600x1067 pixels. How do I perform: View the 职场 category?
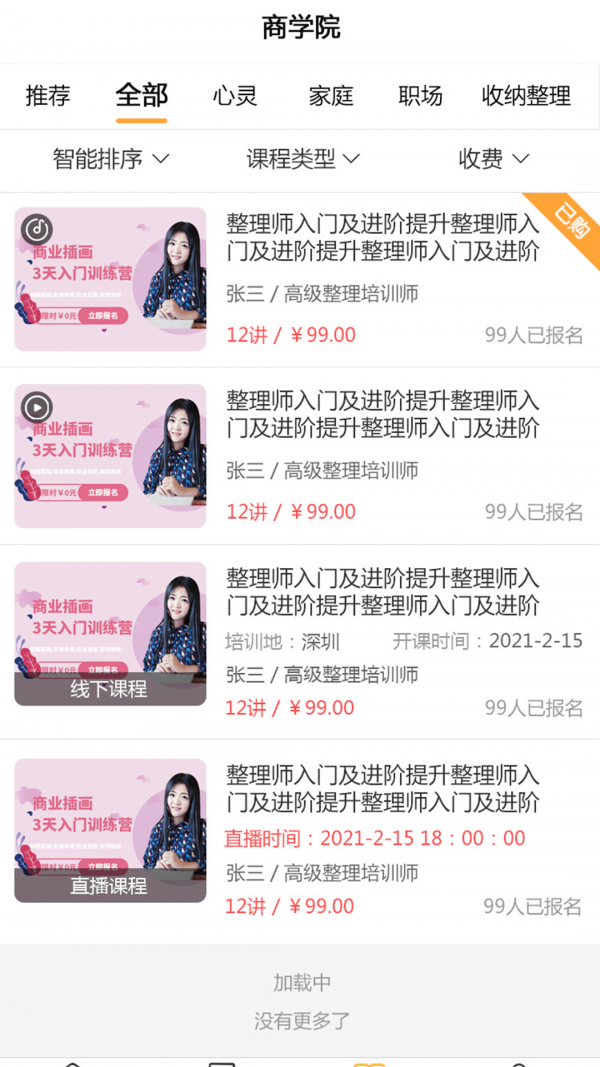point(420,96)
